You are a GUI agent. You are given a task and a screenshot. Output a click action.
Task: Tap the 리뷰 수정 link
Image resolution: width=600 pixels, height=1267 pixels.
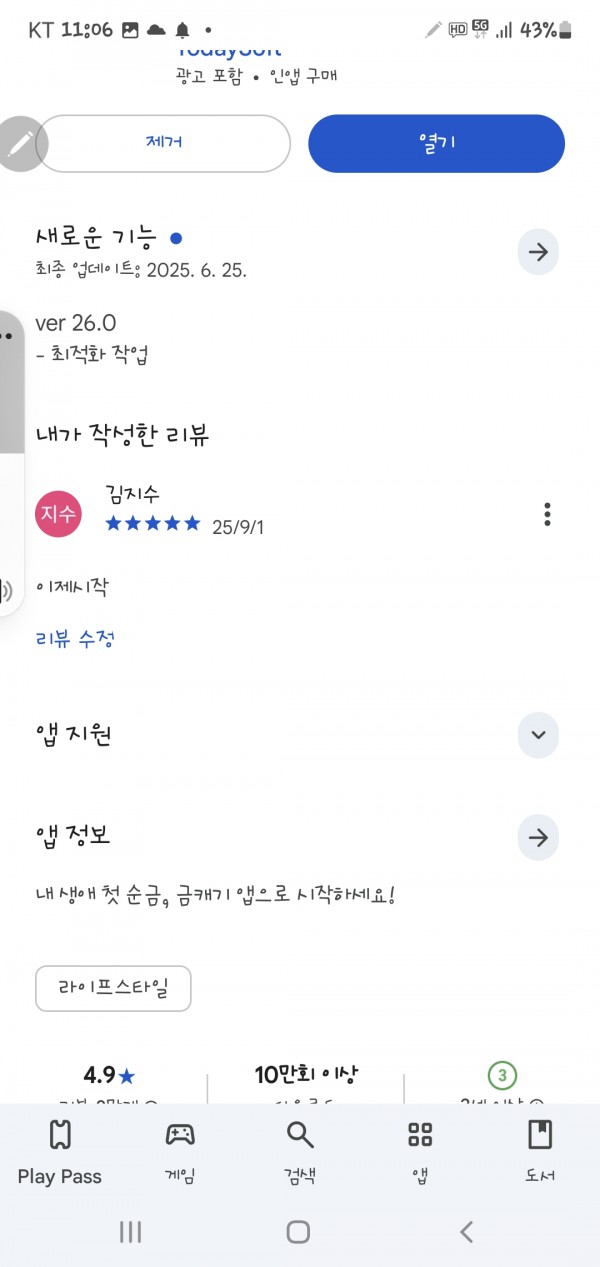coord(75,639)
